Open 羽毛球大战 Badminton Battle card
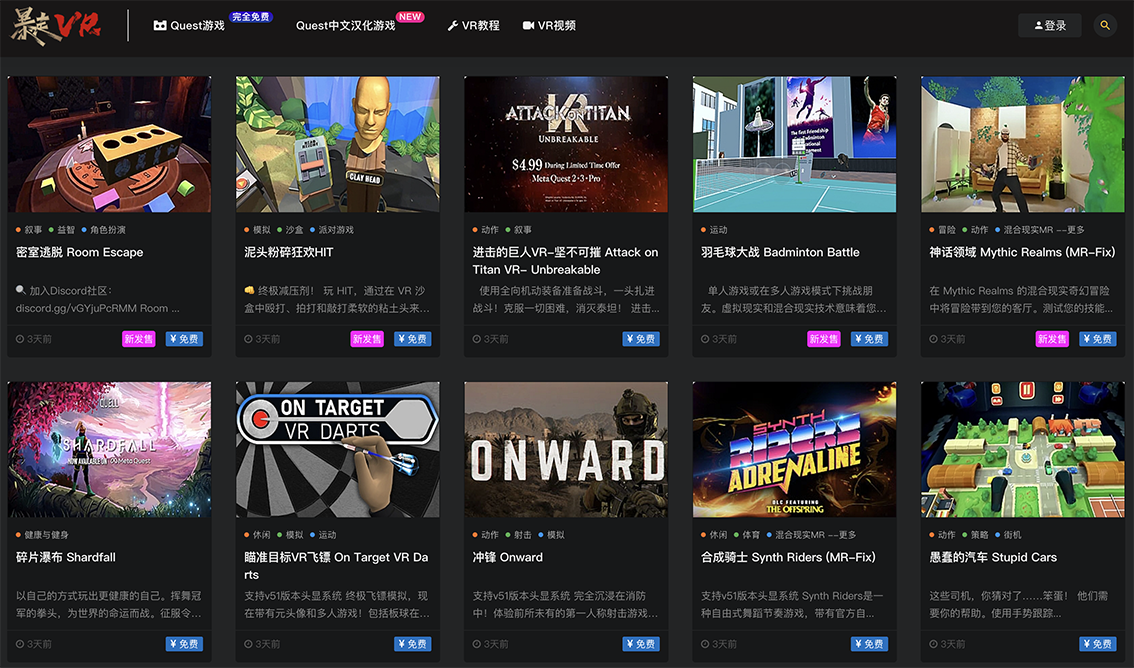 tap(780, 252)
